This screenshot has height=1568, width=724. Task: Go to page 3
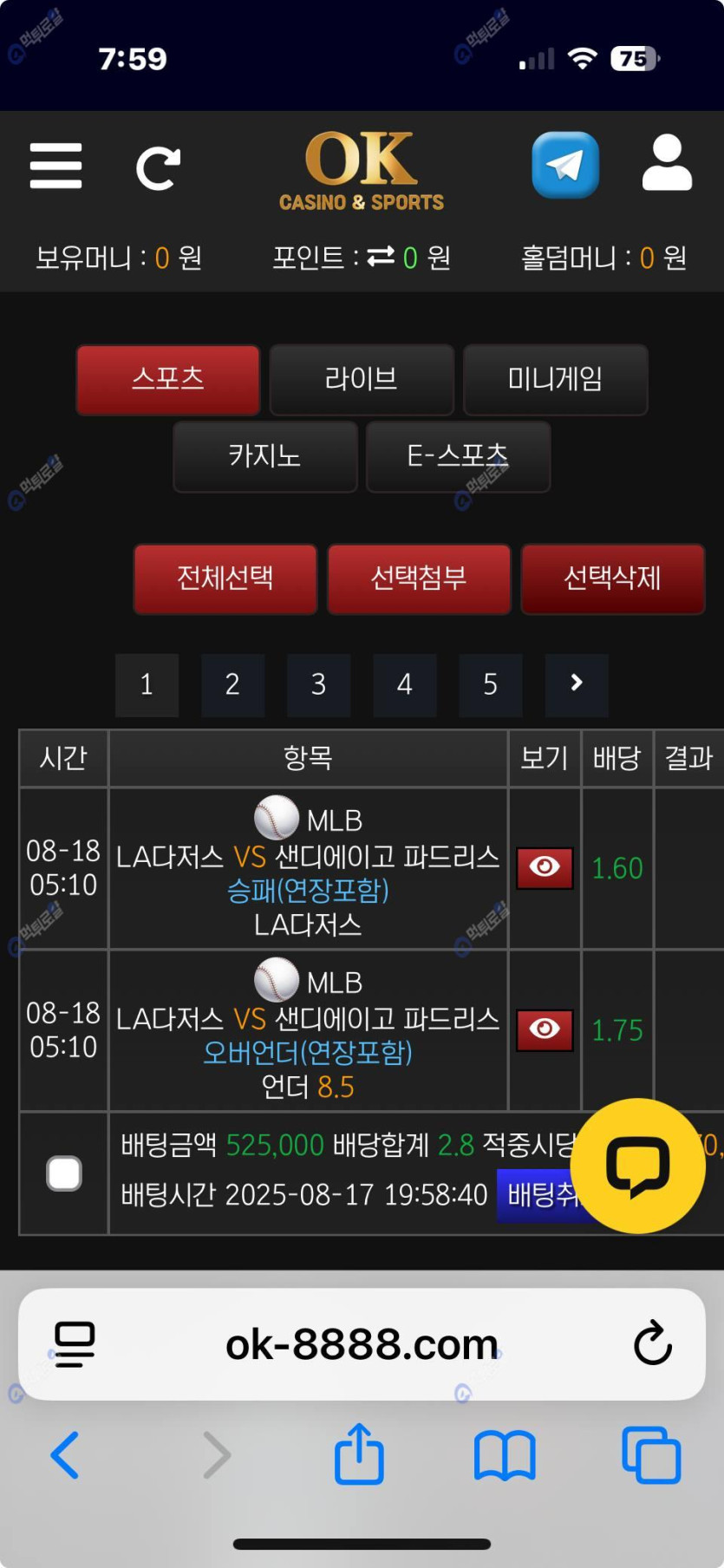(318, 685)
